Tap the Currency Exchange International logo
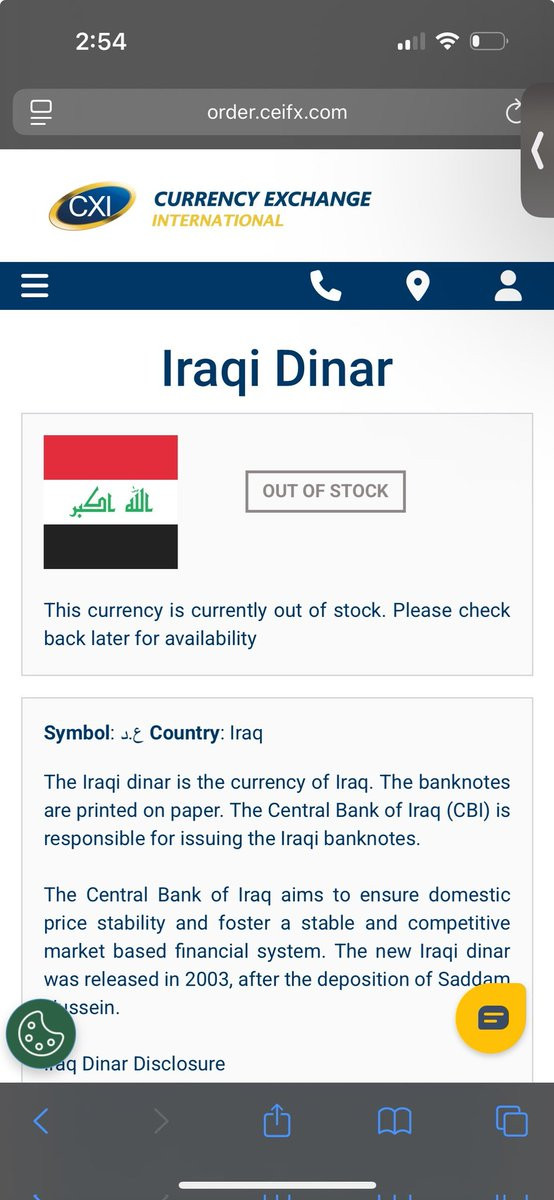 [x=210, y=206]
